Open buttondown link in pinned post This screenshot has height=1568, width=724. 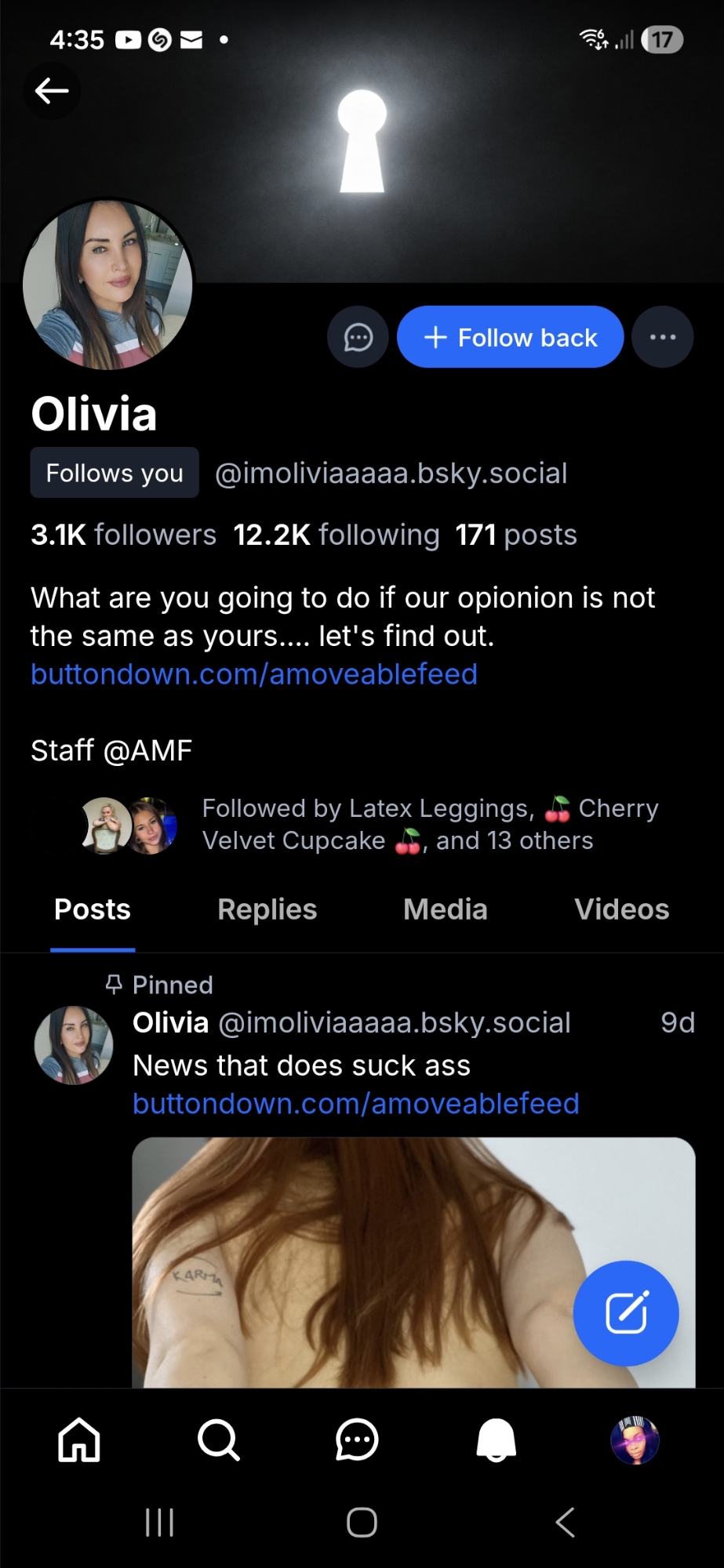point(355,1104)
